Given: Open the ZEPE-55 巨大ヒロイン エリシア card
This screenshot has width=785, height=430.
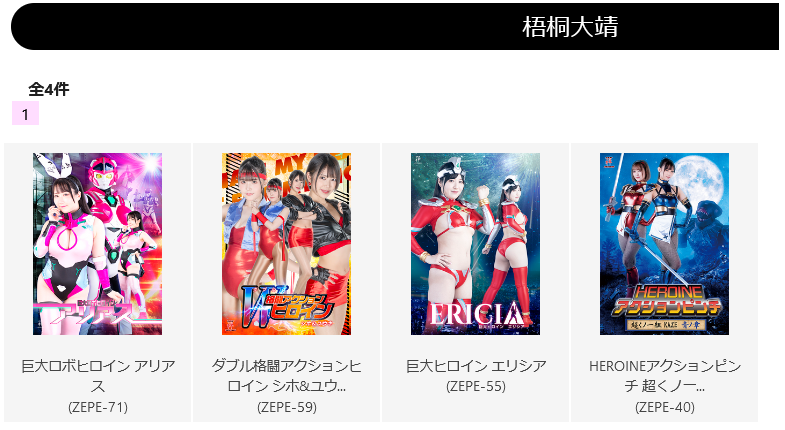Looking at the screenshot, I should (x=475, y=244).
